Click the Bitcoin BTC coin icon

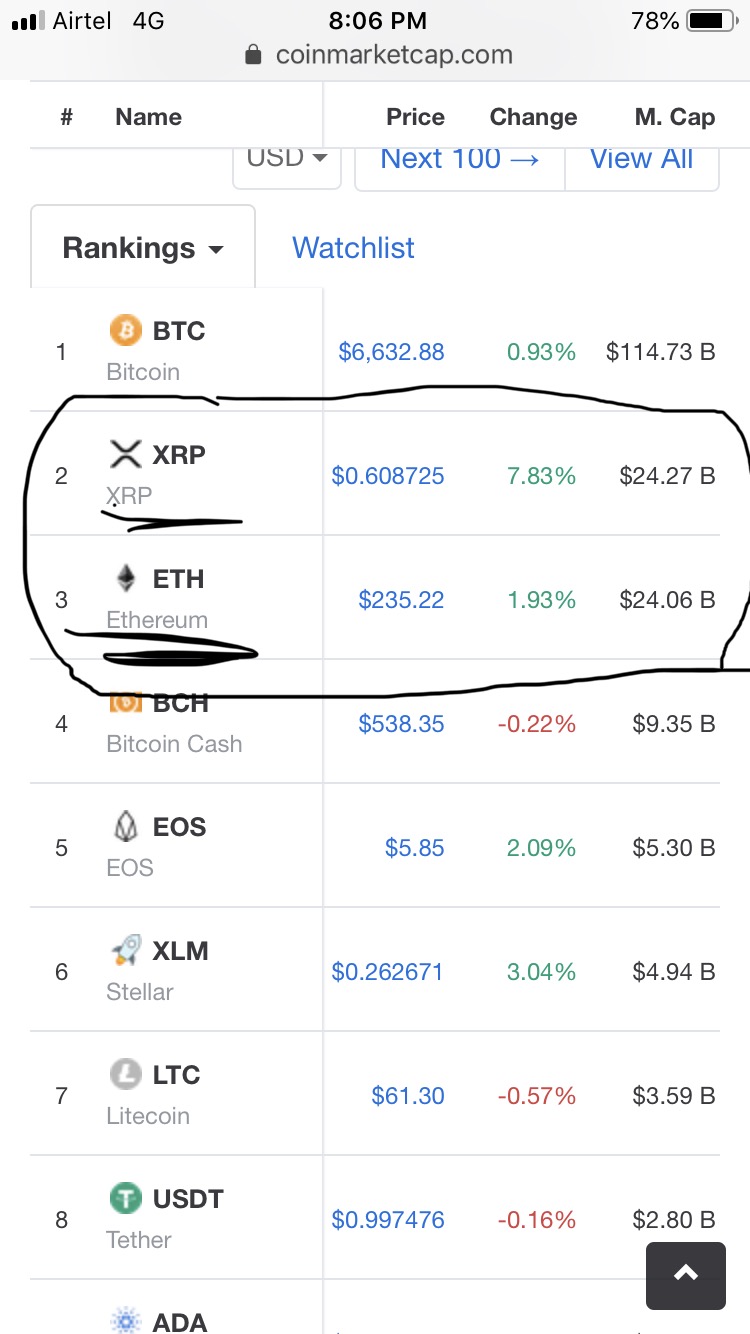[124, 330]
